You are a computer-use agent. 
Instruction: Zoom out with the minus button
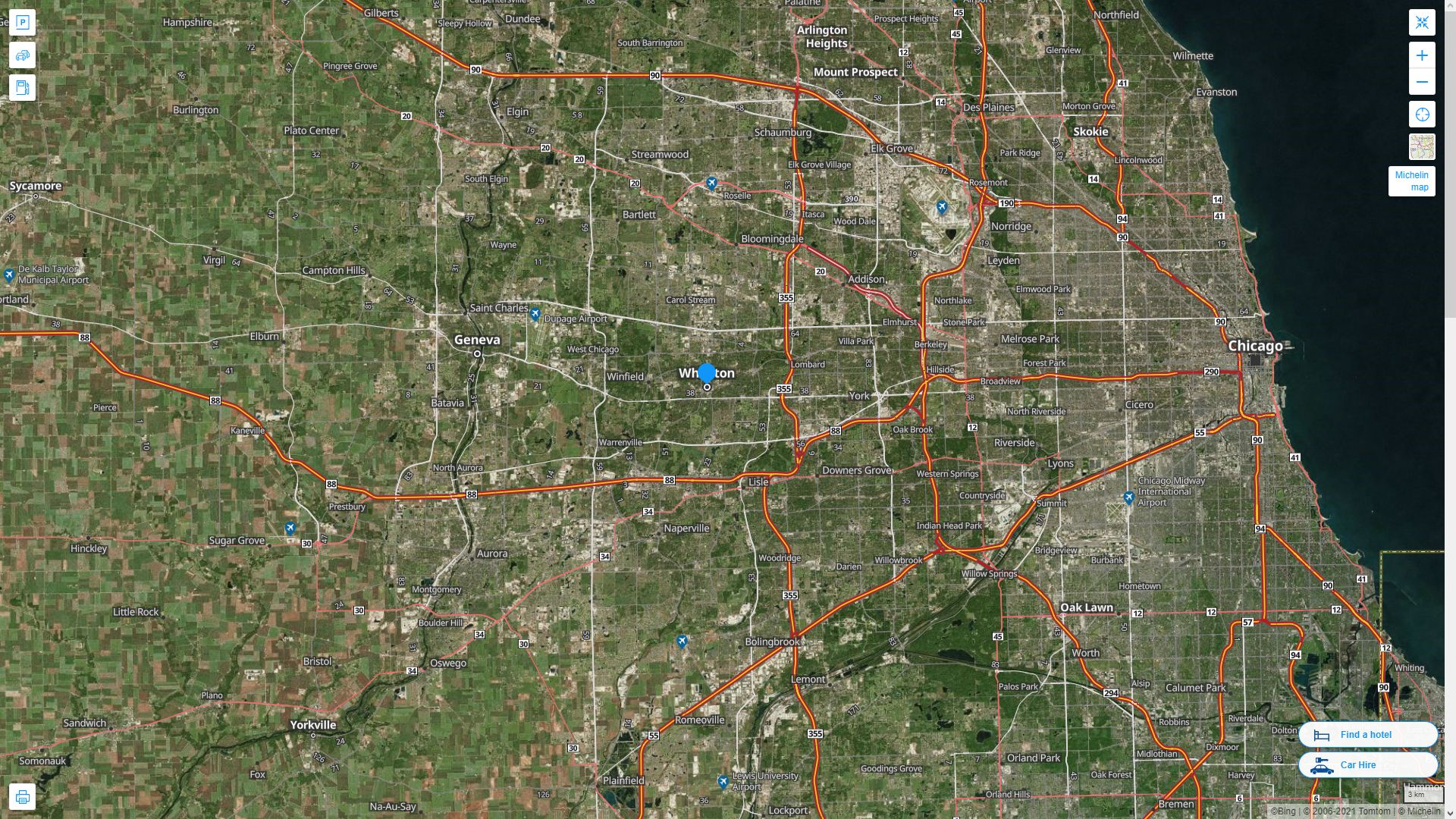(1422, 82)
